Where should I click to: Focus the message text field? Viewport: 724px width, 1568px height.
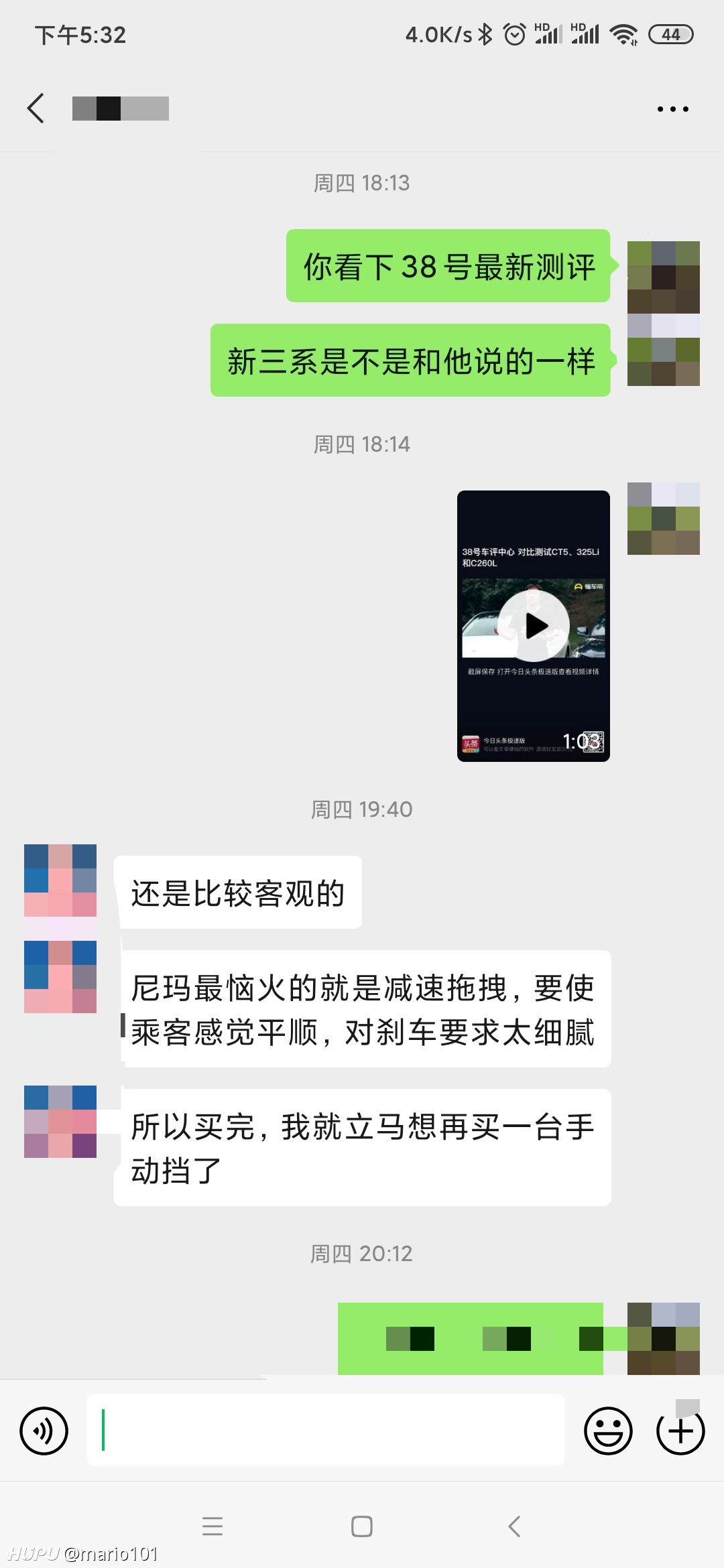point(326,1430)
